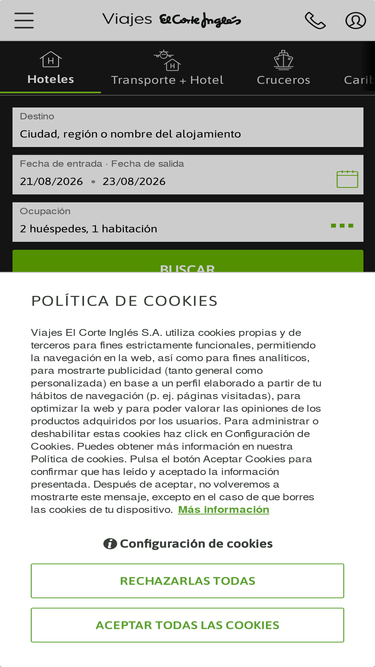Tap the Destino input field
The height and width of the screenshot is (667, 375).
[x=188, y=127]
